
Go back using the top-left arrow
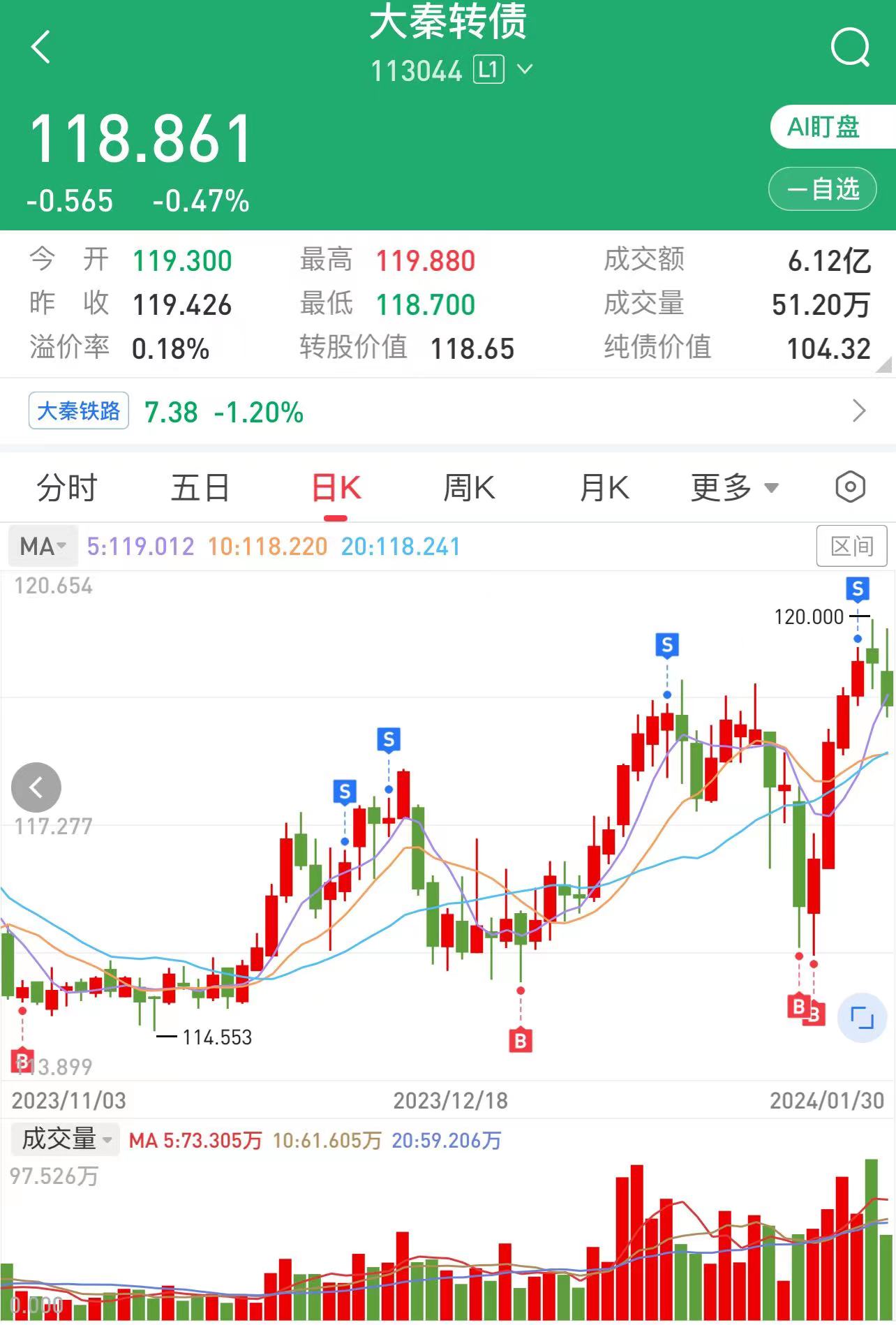tap(41, 47)
